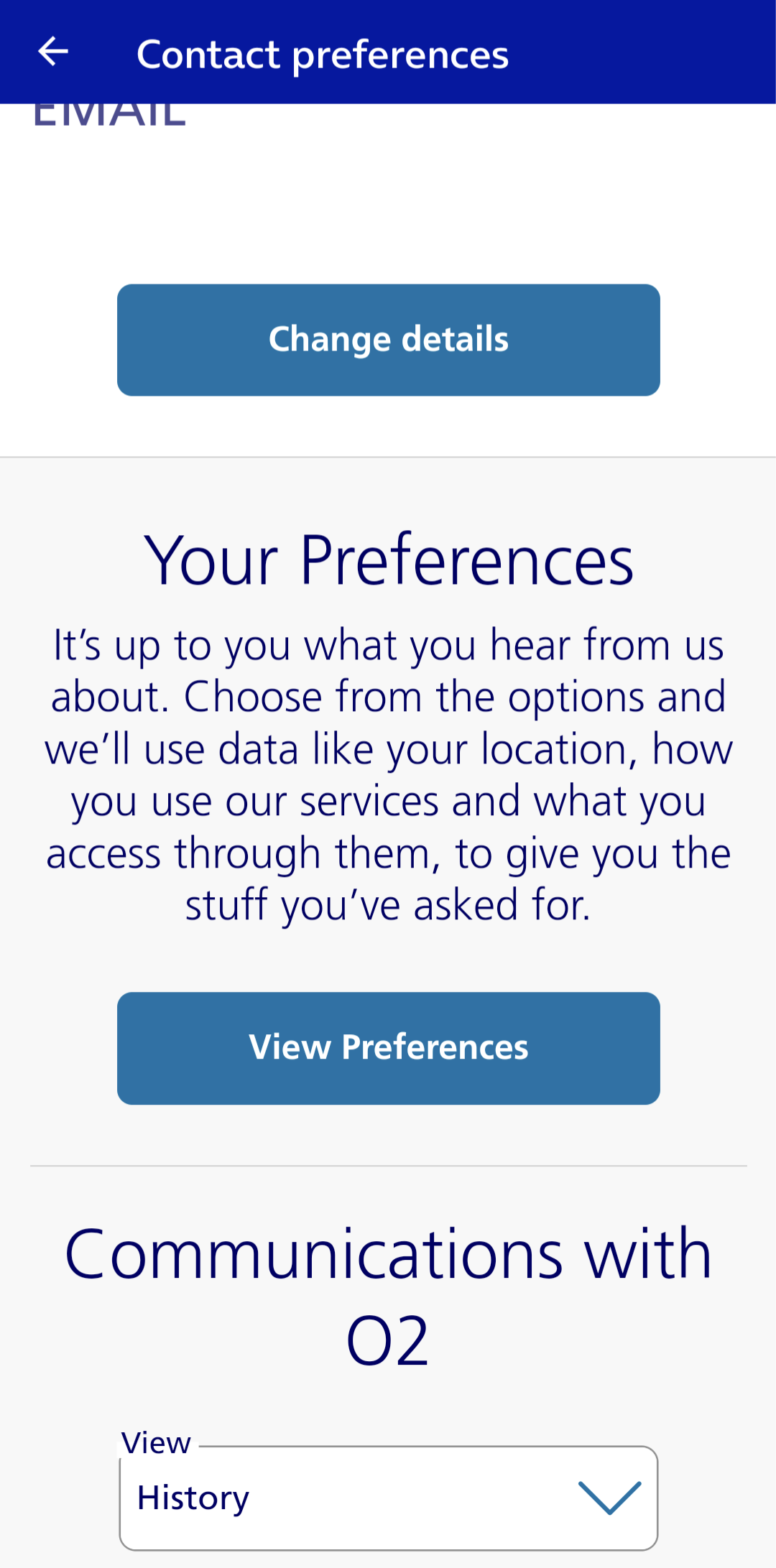Viewport: 776px width, 1568px height.
Task: Select the History option field
Action: click(287, 1498)
